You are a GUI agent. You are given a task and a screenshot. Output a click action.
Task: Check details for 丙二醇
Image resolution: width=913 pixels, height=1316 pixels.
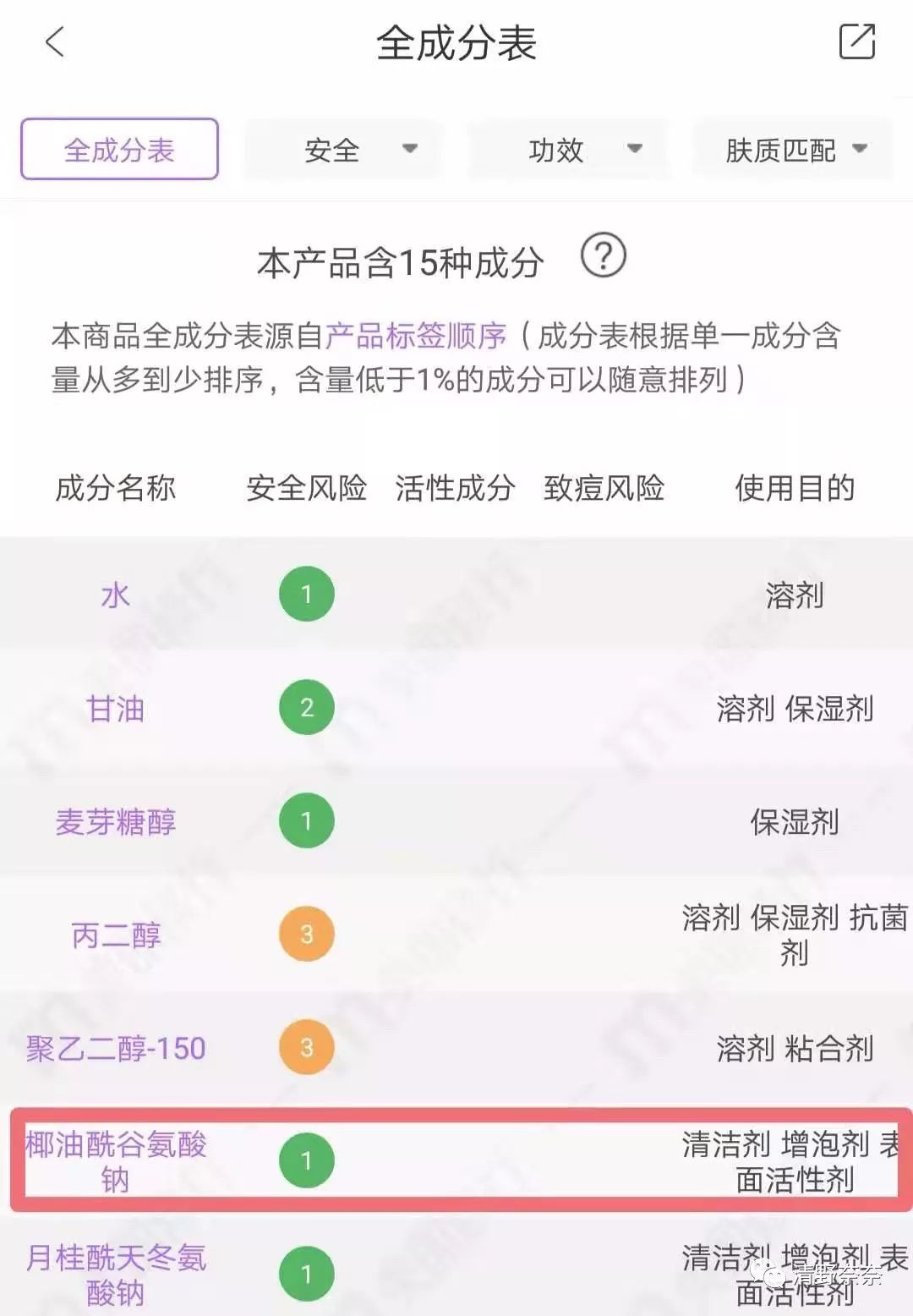pos(116,935)
